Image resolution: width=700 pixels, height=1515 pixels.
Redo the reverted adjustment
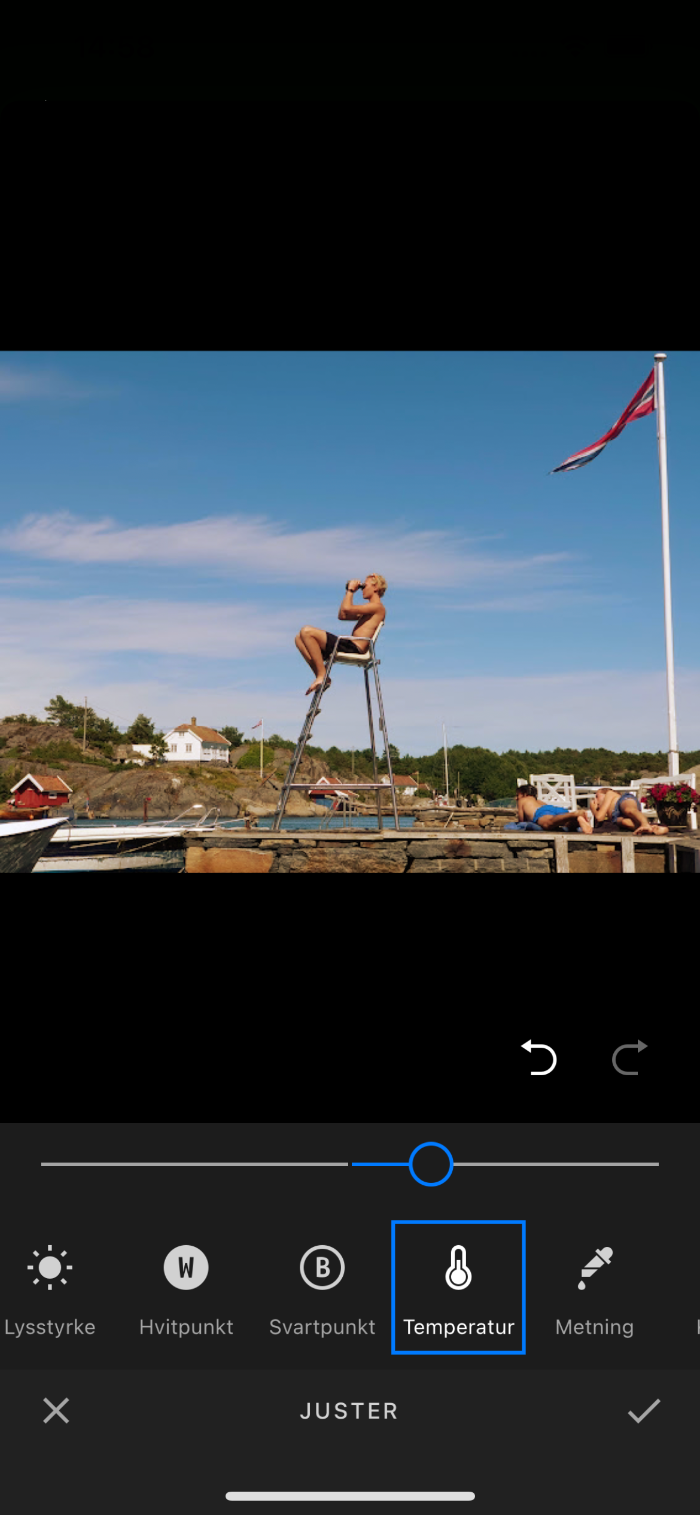point(629,1058)
